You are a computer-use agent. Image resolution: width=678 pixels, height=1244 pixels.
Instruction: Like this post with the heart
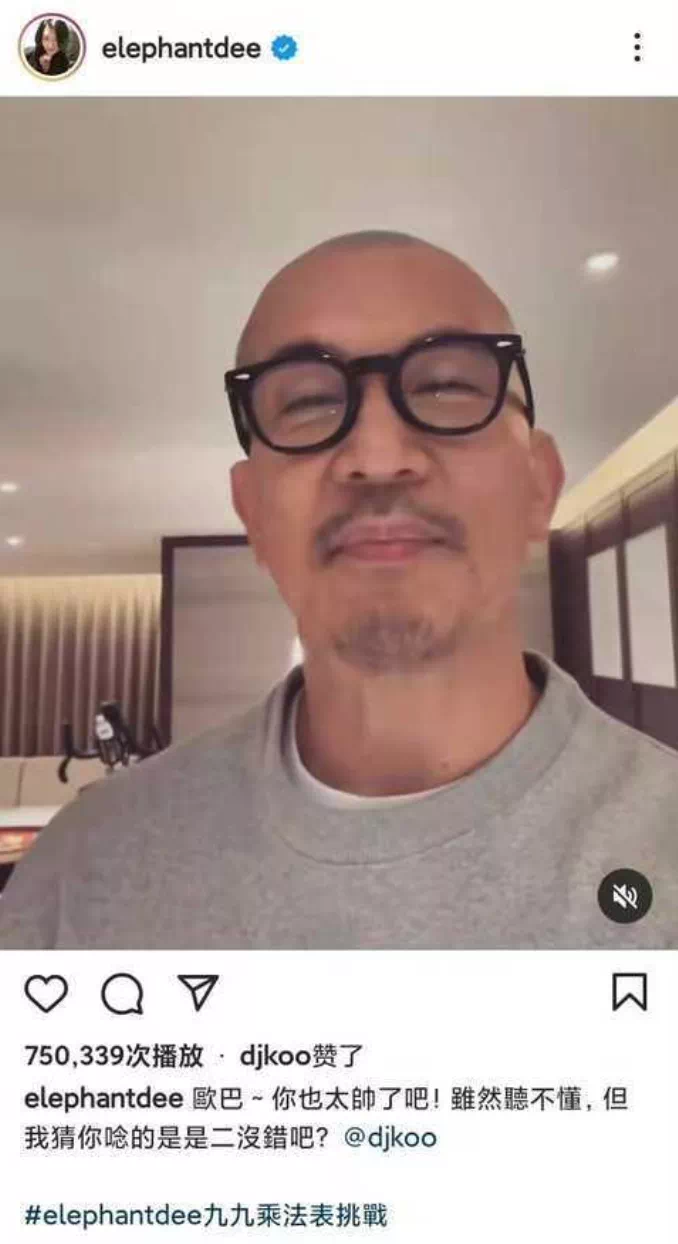tap(46, 993)
